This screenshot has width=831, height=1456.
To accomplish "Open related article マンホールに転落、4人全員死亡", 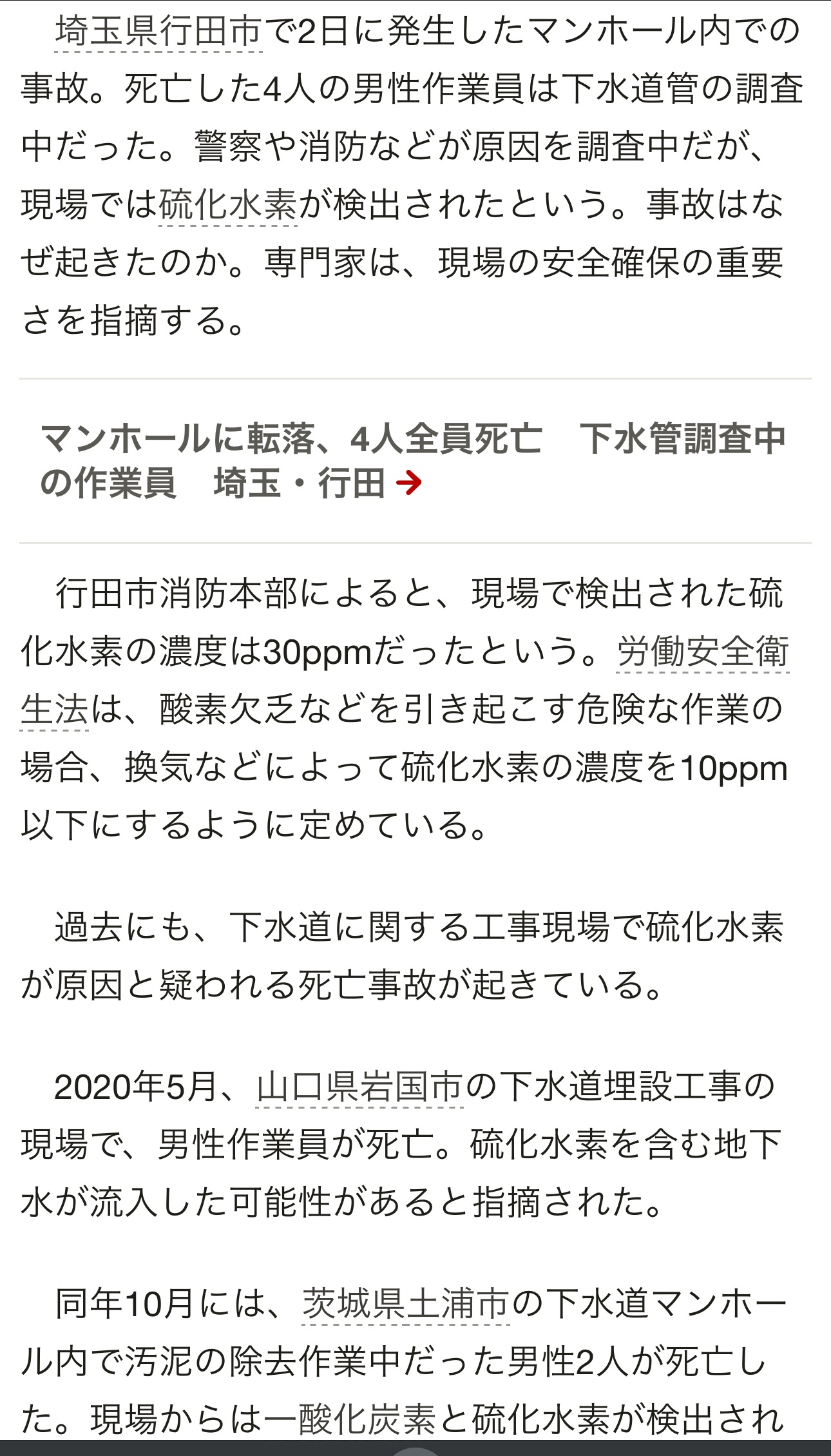I will pyautogui.click(x=413, y=460).
